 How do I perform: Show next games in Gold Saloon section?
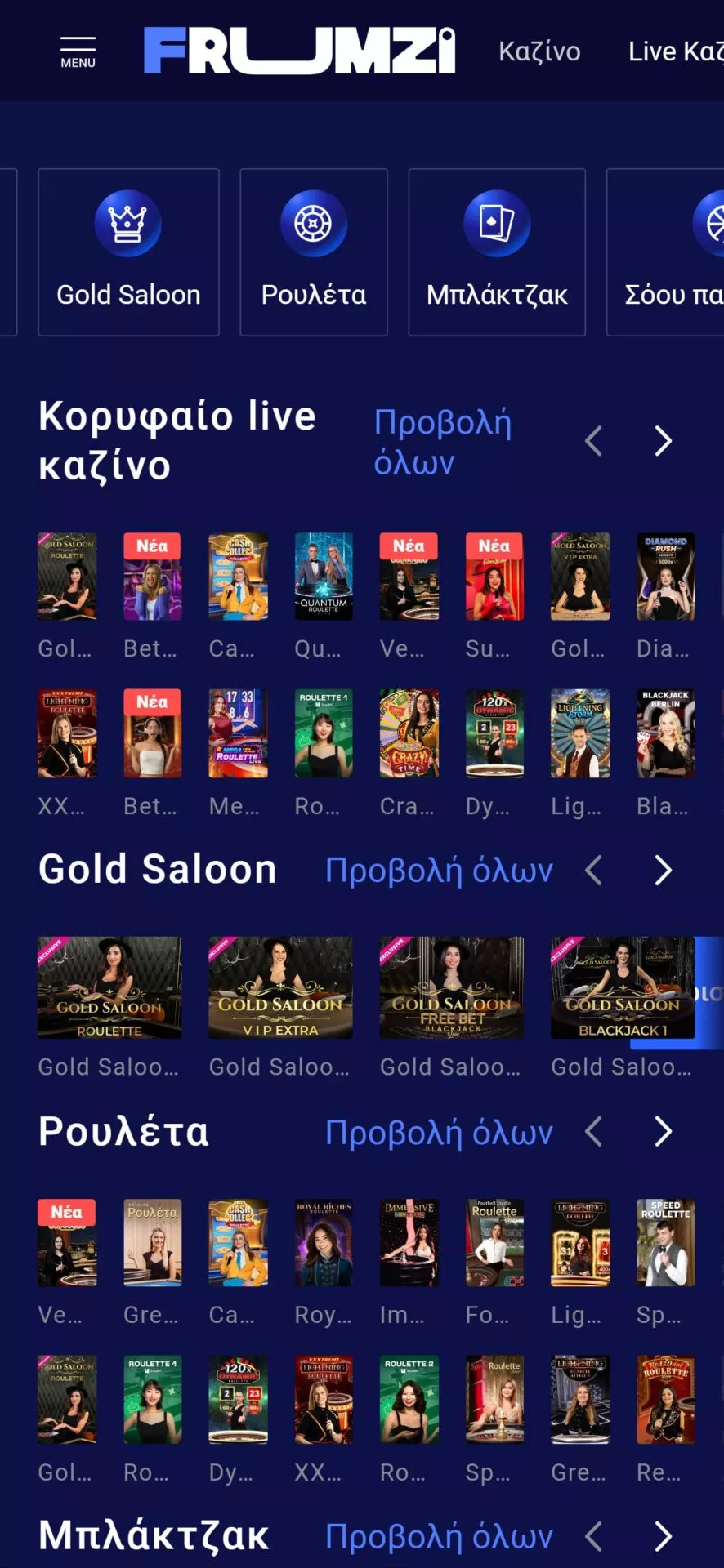pyautogui.click(x=664, y=871)
